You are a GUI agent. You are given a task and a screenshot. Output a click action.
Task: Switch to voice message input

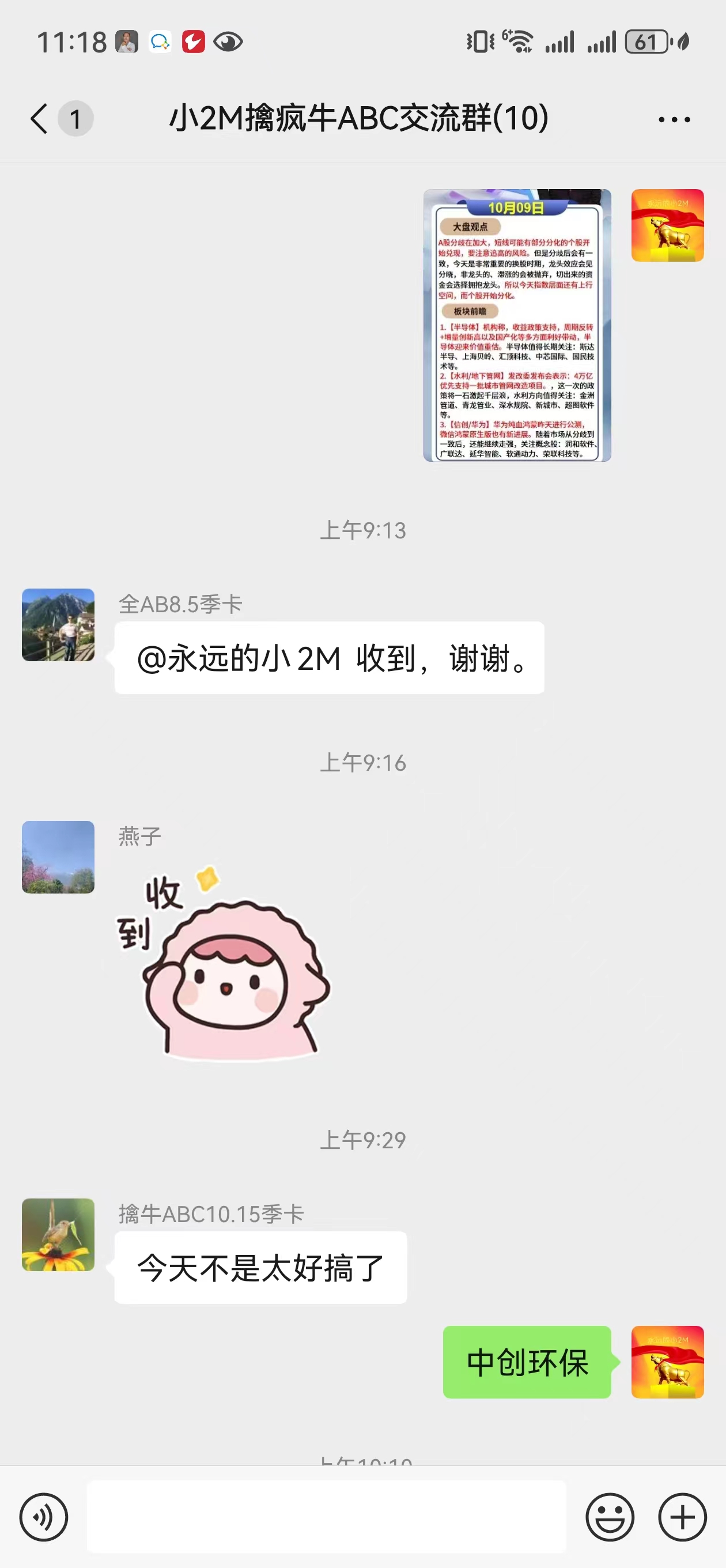tap(44, 1516)
